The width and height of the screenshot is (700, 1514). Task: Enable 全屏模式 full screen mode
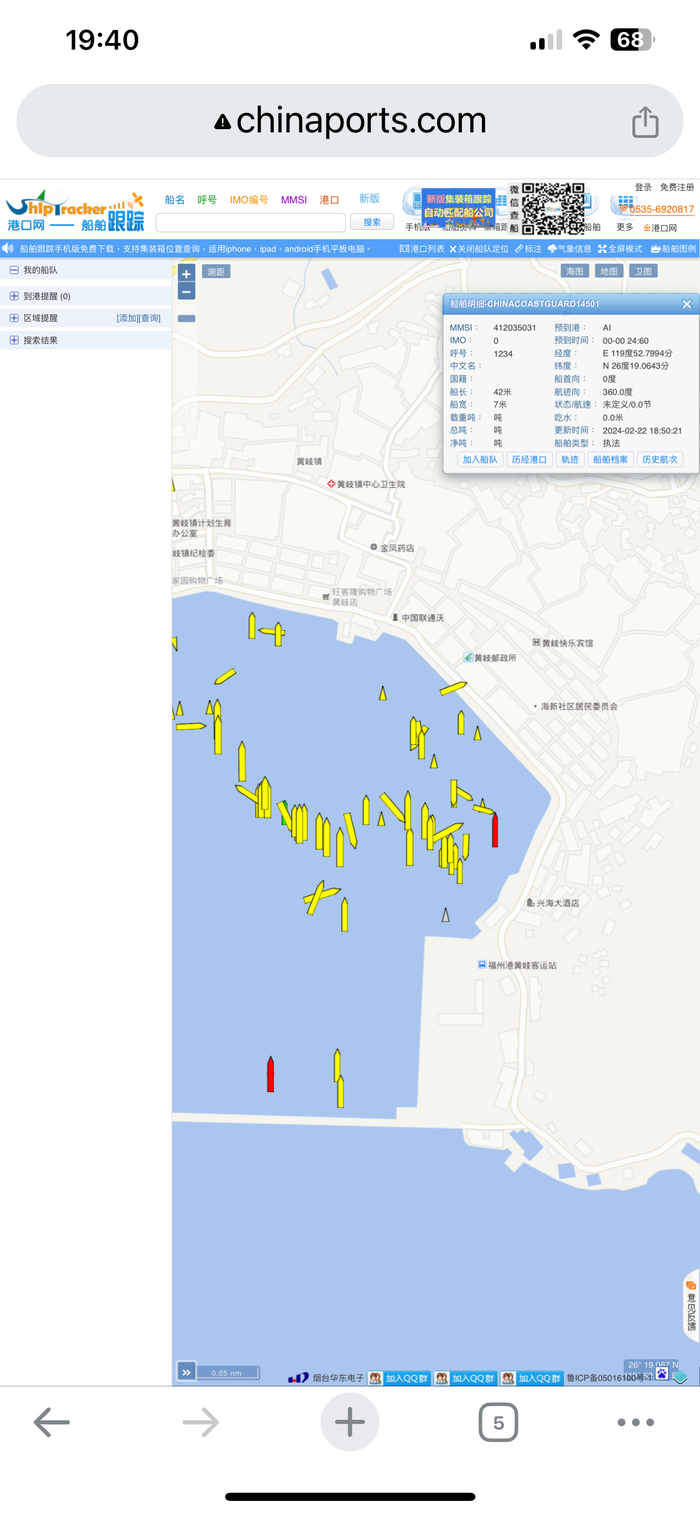(x=620, y=248)
